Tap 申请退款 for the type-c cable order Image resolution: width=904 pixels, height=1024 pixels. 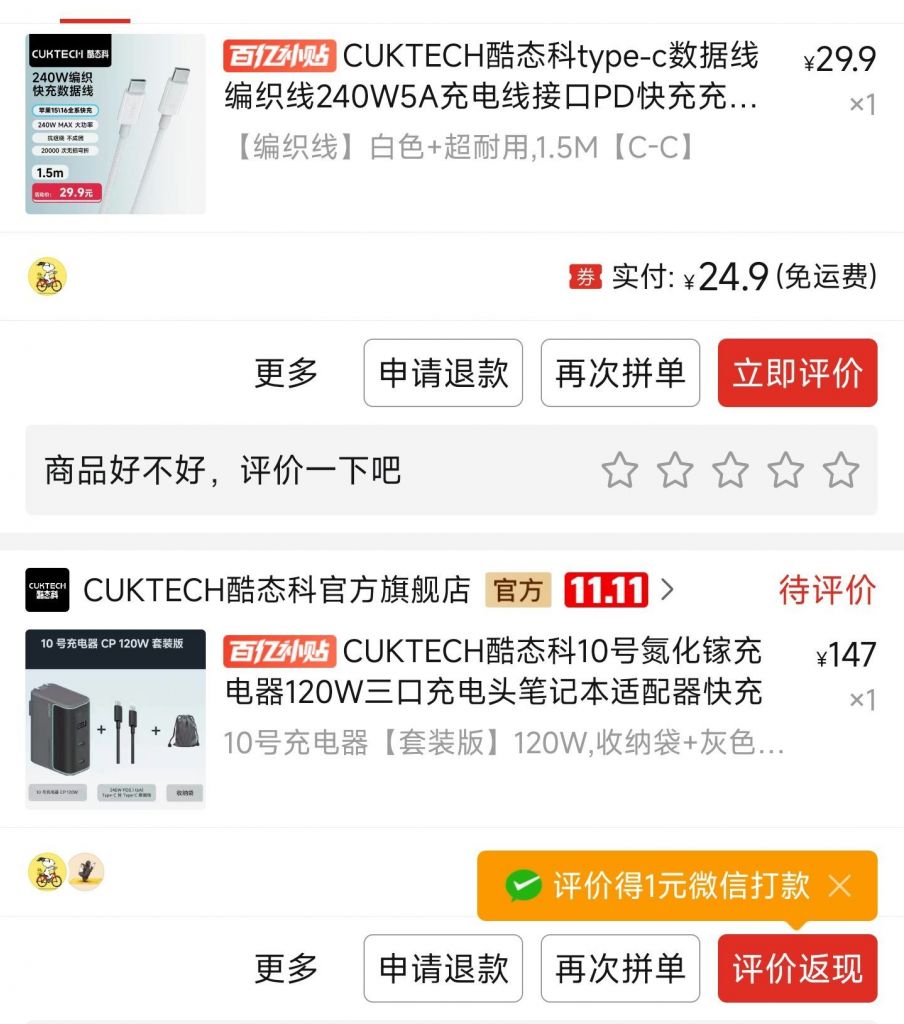click(x=443, y=373)
